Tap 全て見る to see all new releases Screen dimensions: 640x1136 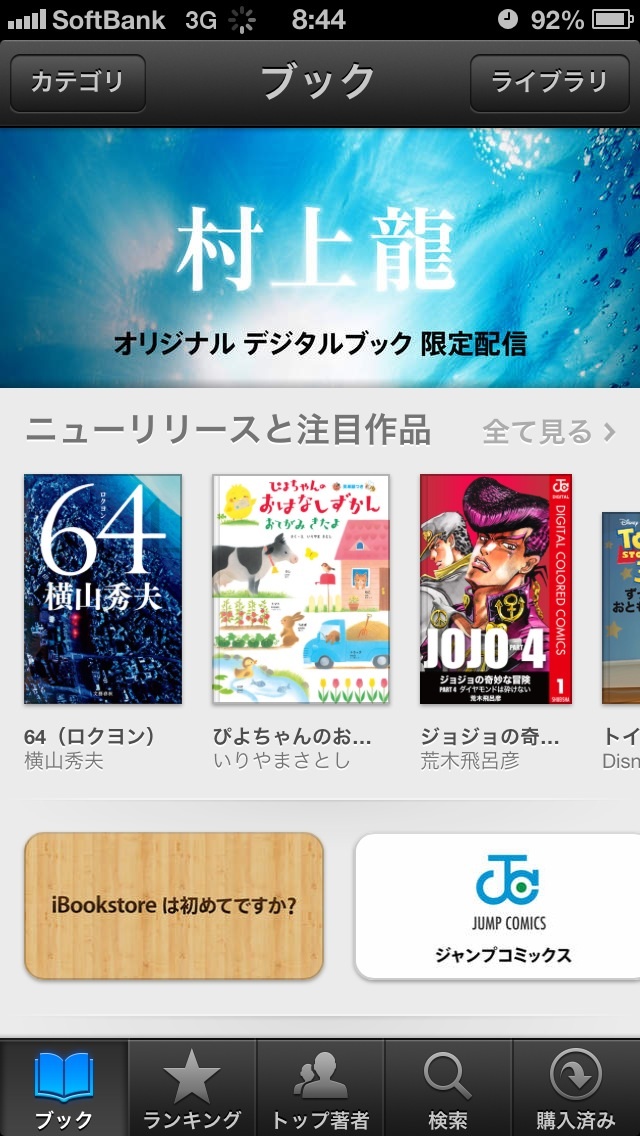point(549,432)
